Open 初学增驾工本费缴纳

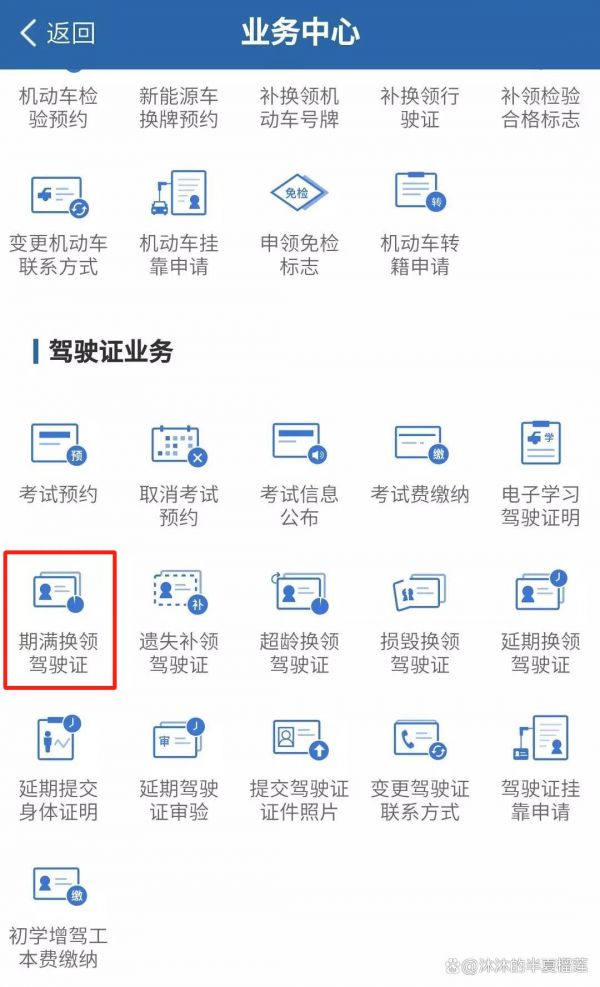[59, 918]
